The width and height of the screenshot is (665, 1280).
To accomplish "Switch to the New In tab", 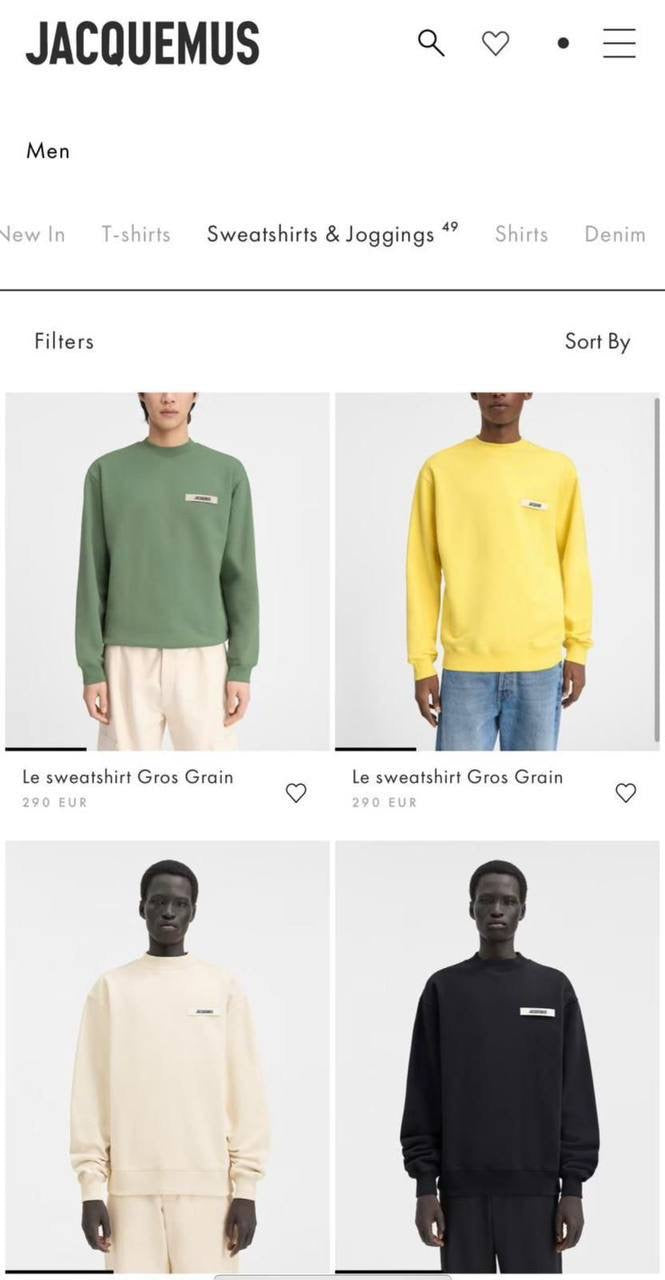I will pyautogui.click(x=32, y=234).
